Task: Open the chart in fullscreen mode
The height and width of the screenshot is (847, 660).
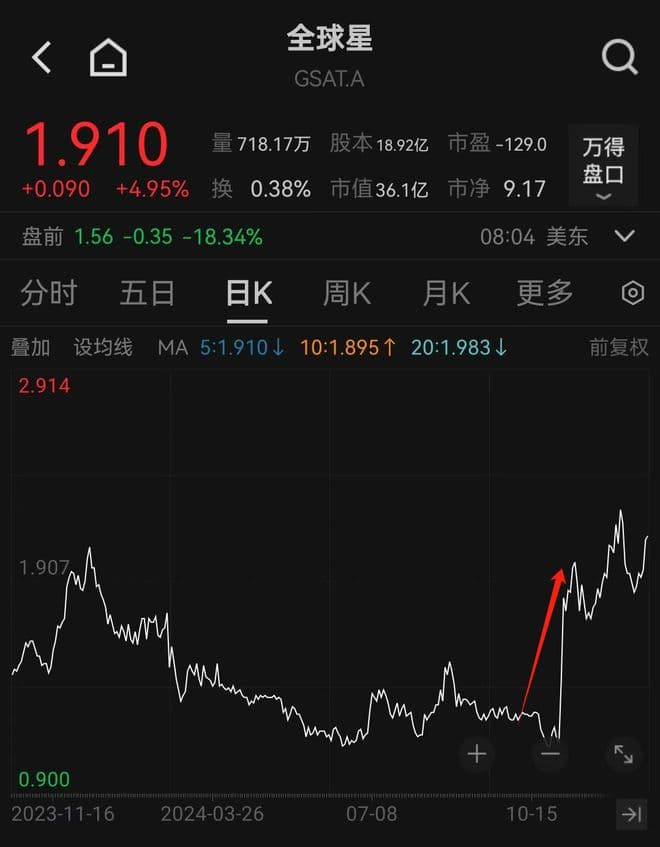Action: pyautogui.click(x=623, y=754)
